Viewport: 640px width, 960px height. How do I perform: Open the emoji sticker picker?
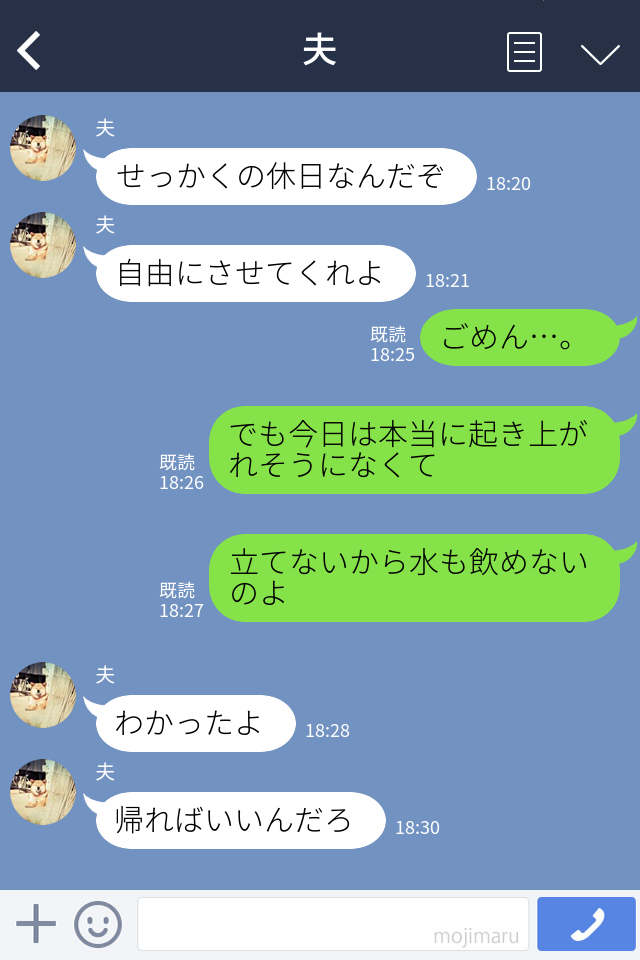98,924
